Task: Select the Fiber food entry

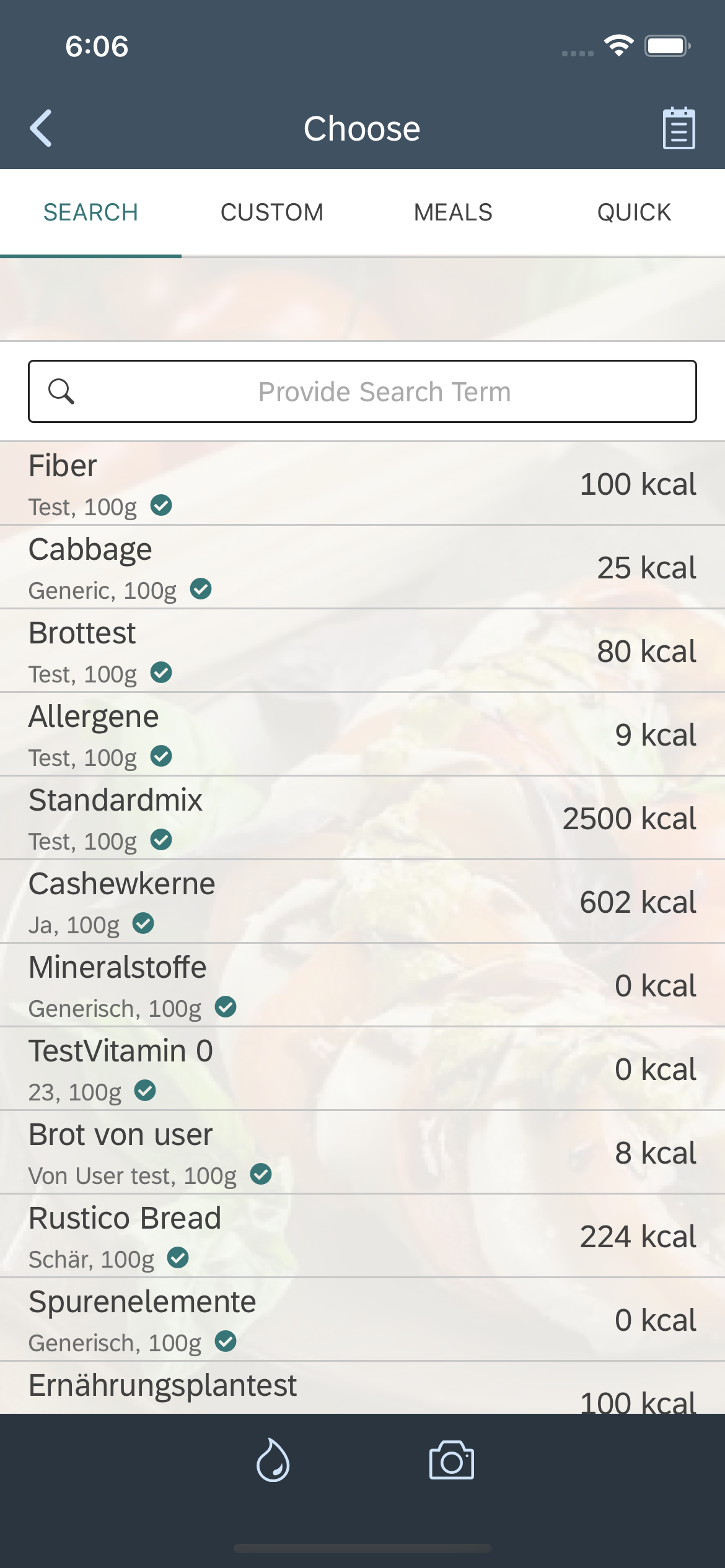Action: (362, 484)
